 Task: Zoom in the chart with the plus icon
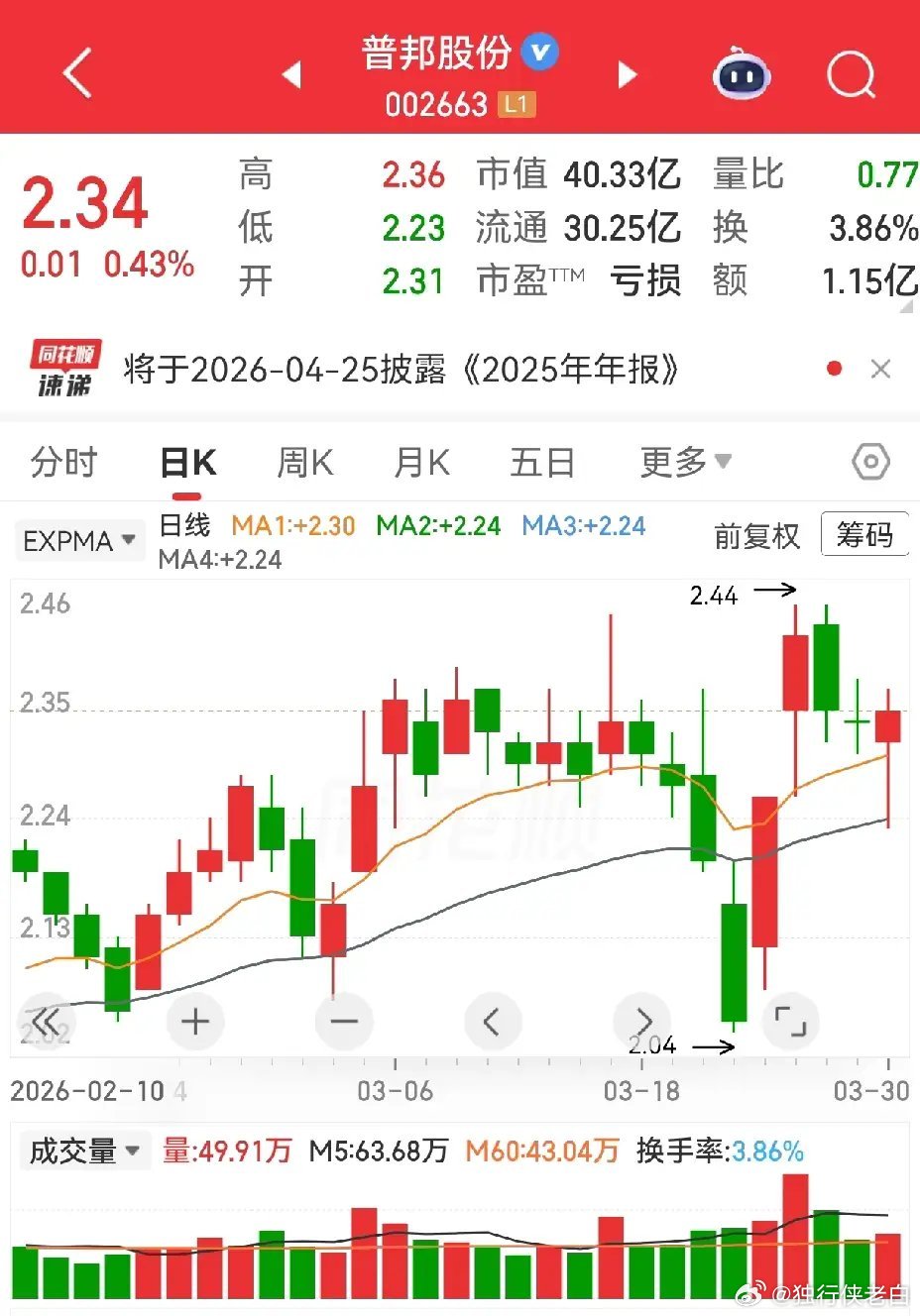click(x=194, y=1021)
